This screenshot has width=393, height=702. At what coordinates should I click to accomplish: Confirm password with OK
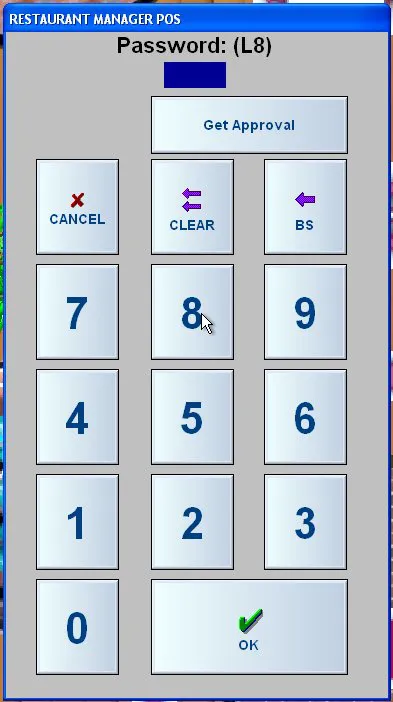point(249,627)
